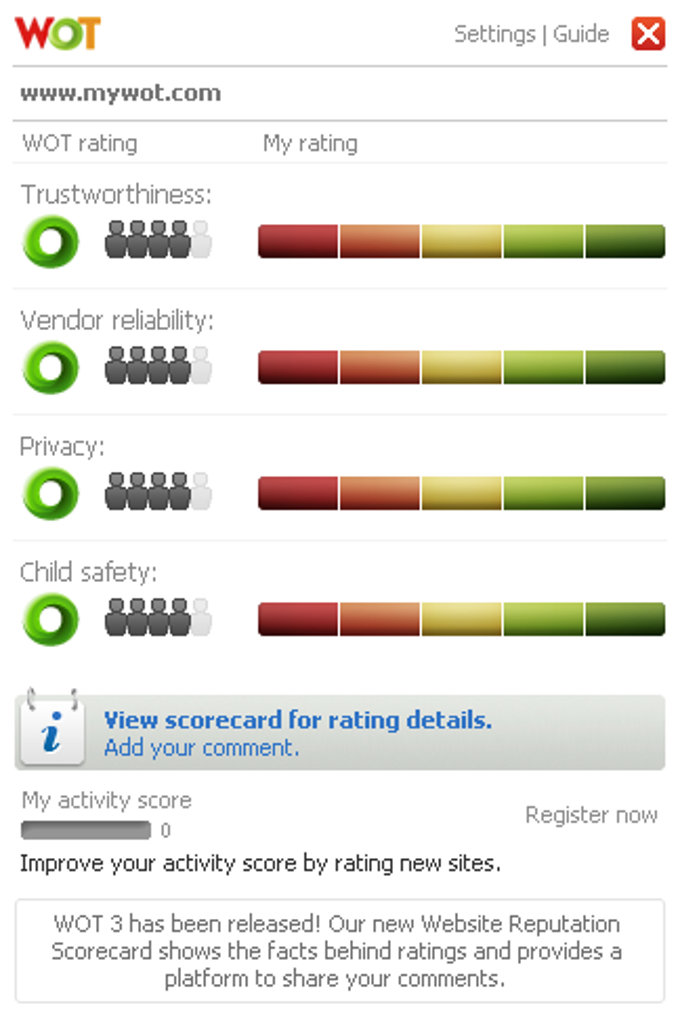Set my Trustworthiness rating on the bar
This screenshot has height=1016, width=680.
[x=461, y=241]
